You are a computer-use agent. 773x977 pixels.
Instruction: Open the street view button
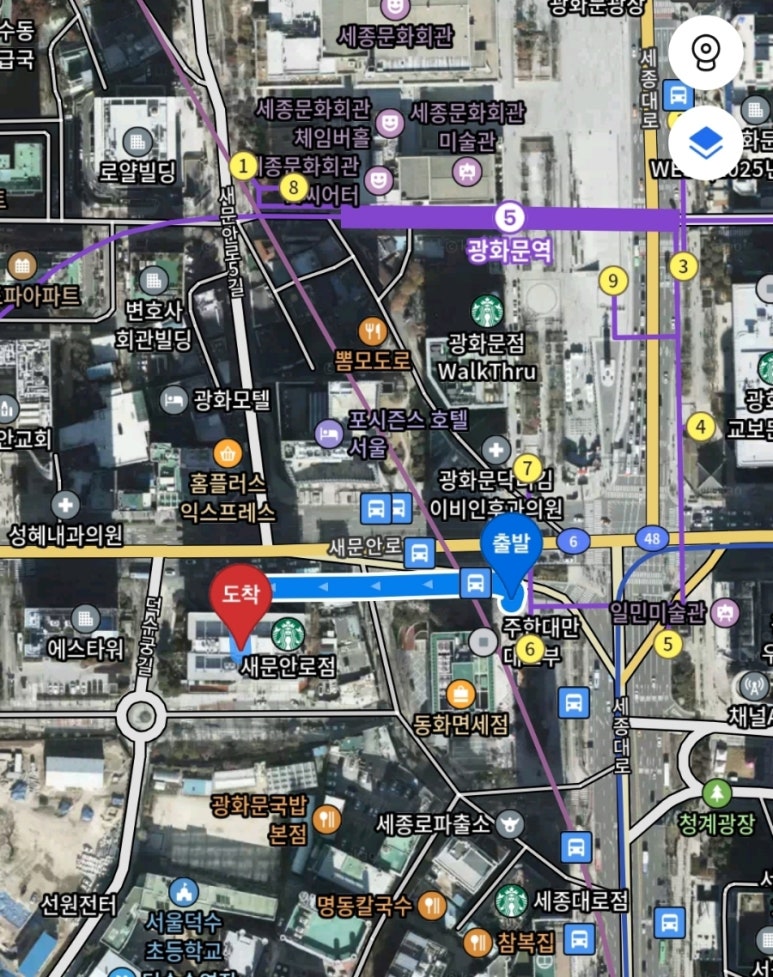pos(706,51)
